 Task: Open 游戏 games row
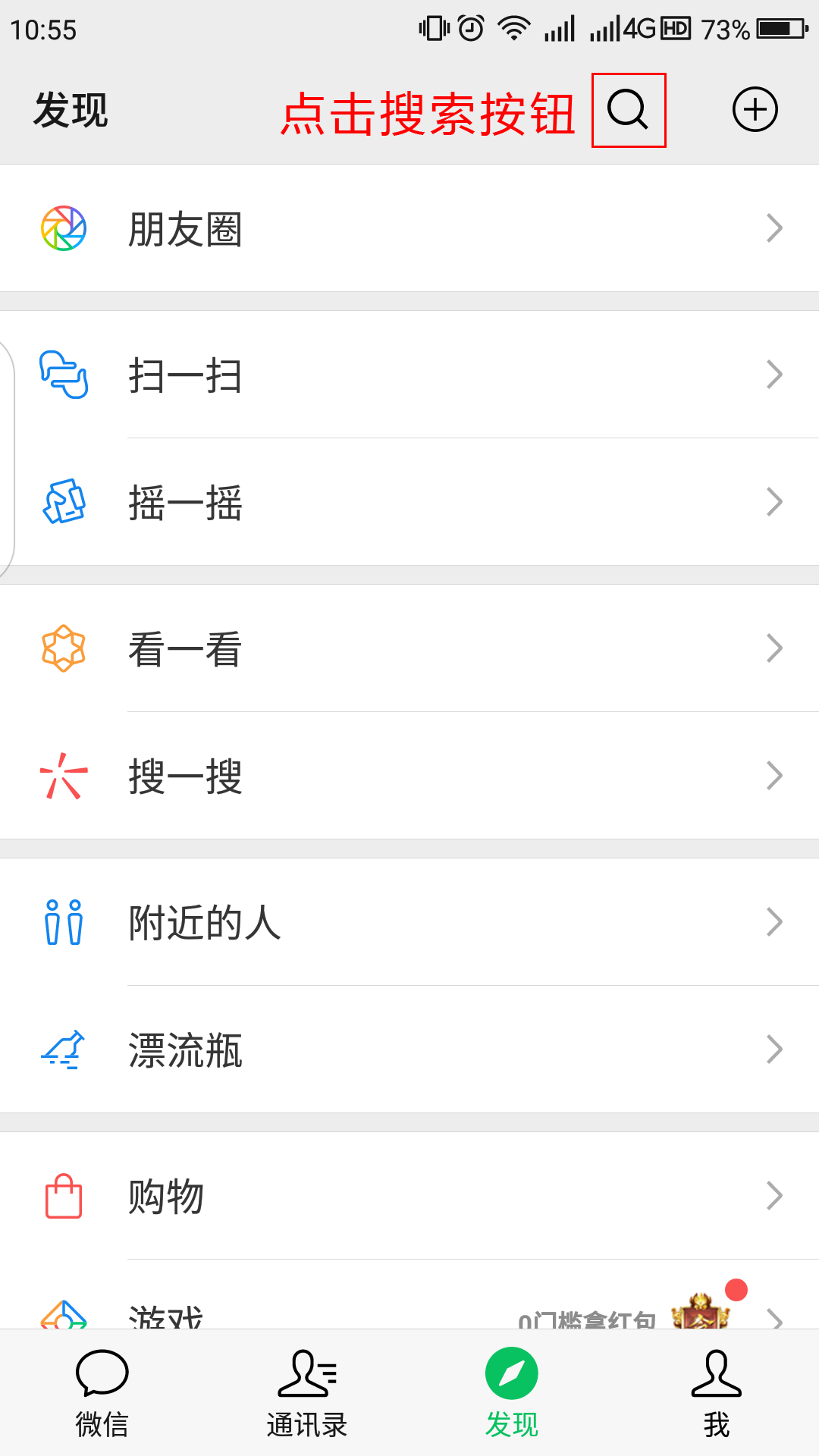(409, 1294)
